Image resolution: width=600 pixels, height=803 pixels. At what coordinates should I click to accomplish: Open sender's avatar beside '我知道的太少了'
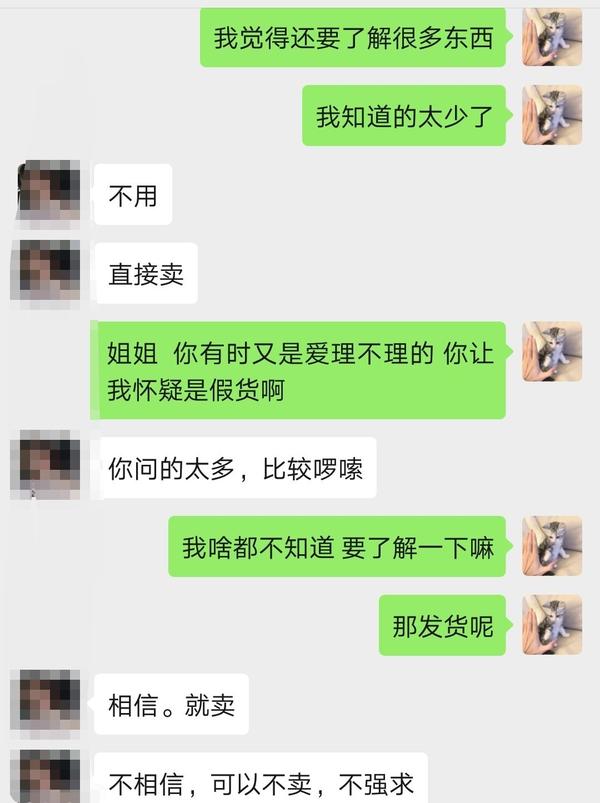[x=552, y=115]
